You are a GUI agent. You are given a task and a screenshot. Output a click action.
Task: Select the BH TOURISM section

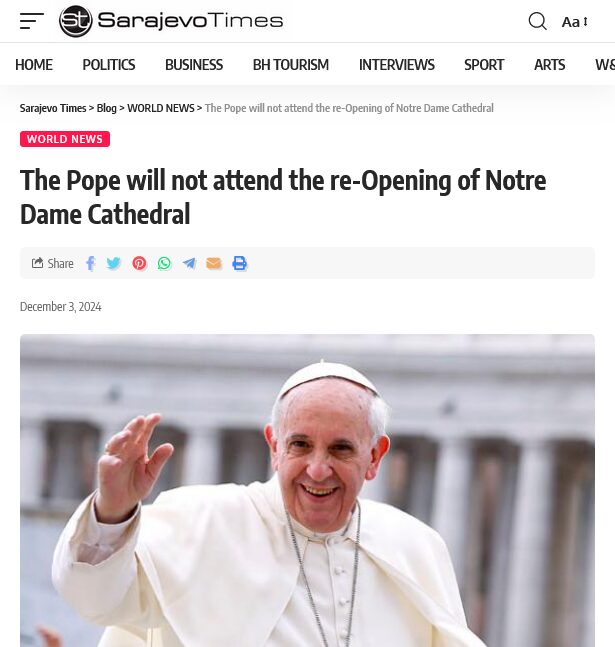290,64
